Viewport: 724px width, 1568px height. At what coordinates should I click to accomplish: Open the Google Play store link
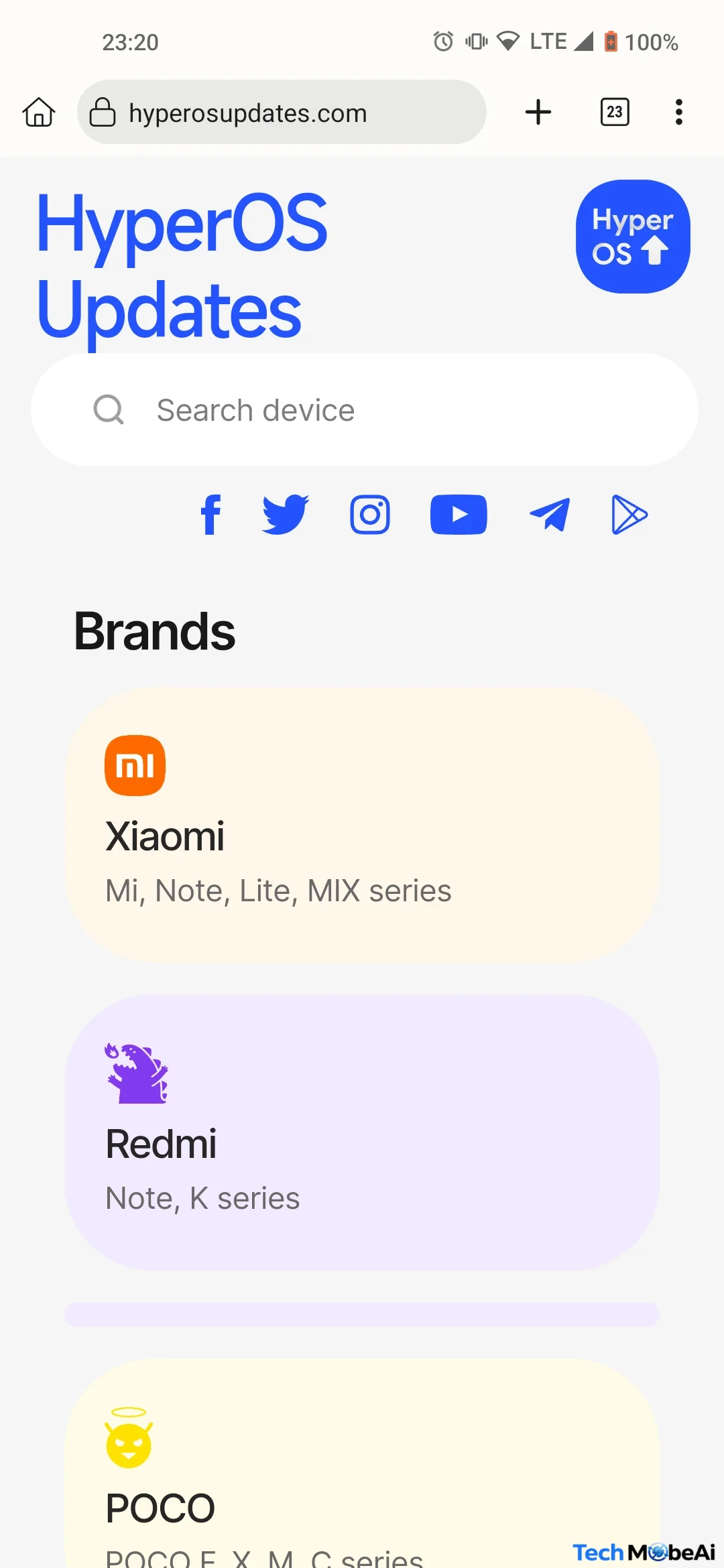point(629,515)
